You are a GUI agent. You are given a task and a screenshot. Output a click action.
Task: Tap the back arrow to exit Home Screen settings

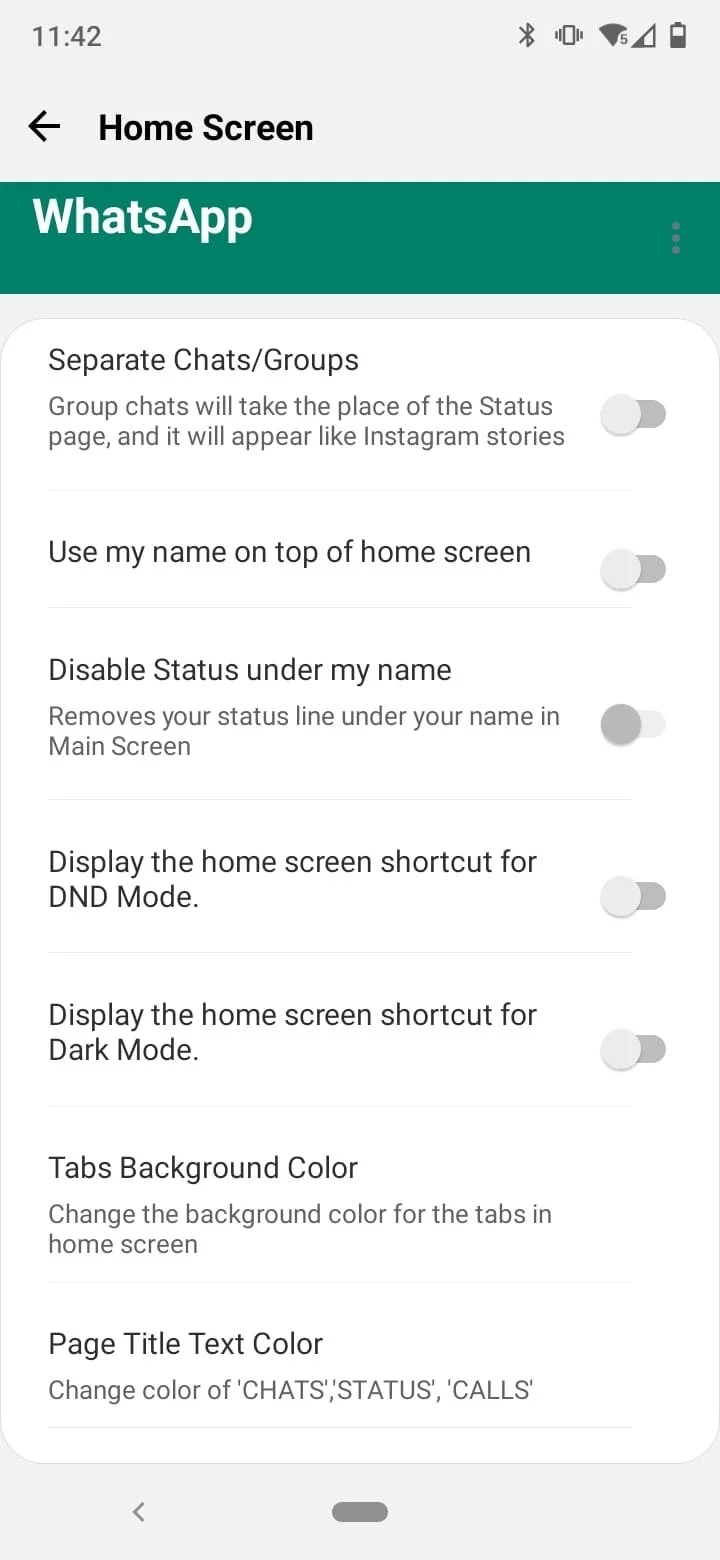pyautogui.click(x=43, y=126)
